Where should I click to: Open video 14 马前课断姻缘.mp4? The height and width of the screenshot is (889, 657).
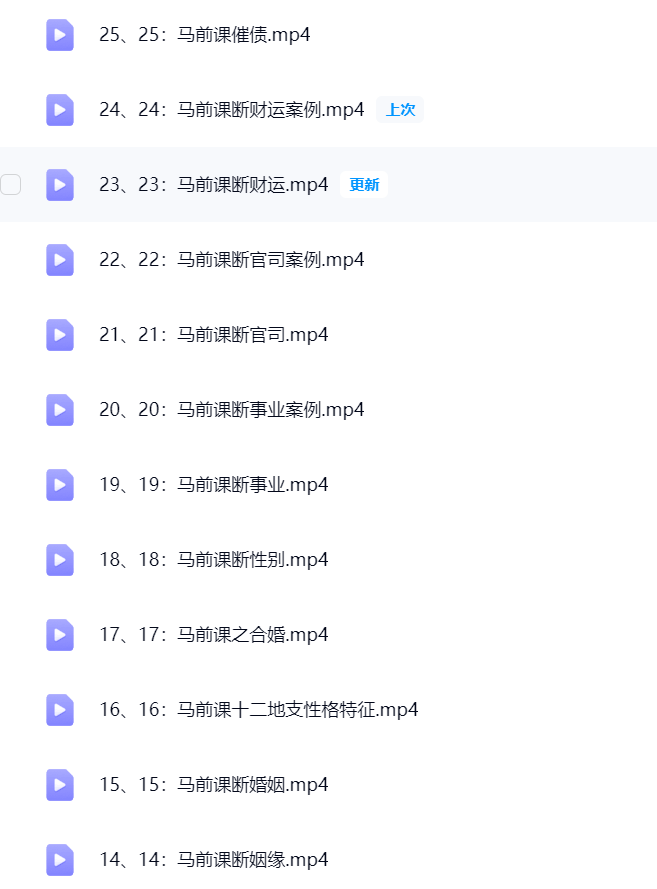(213, 860)
